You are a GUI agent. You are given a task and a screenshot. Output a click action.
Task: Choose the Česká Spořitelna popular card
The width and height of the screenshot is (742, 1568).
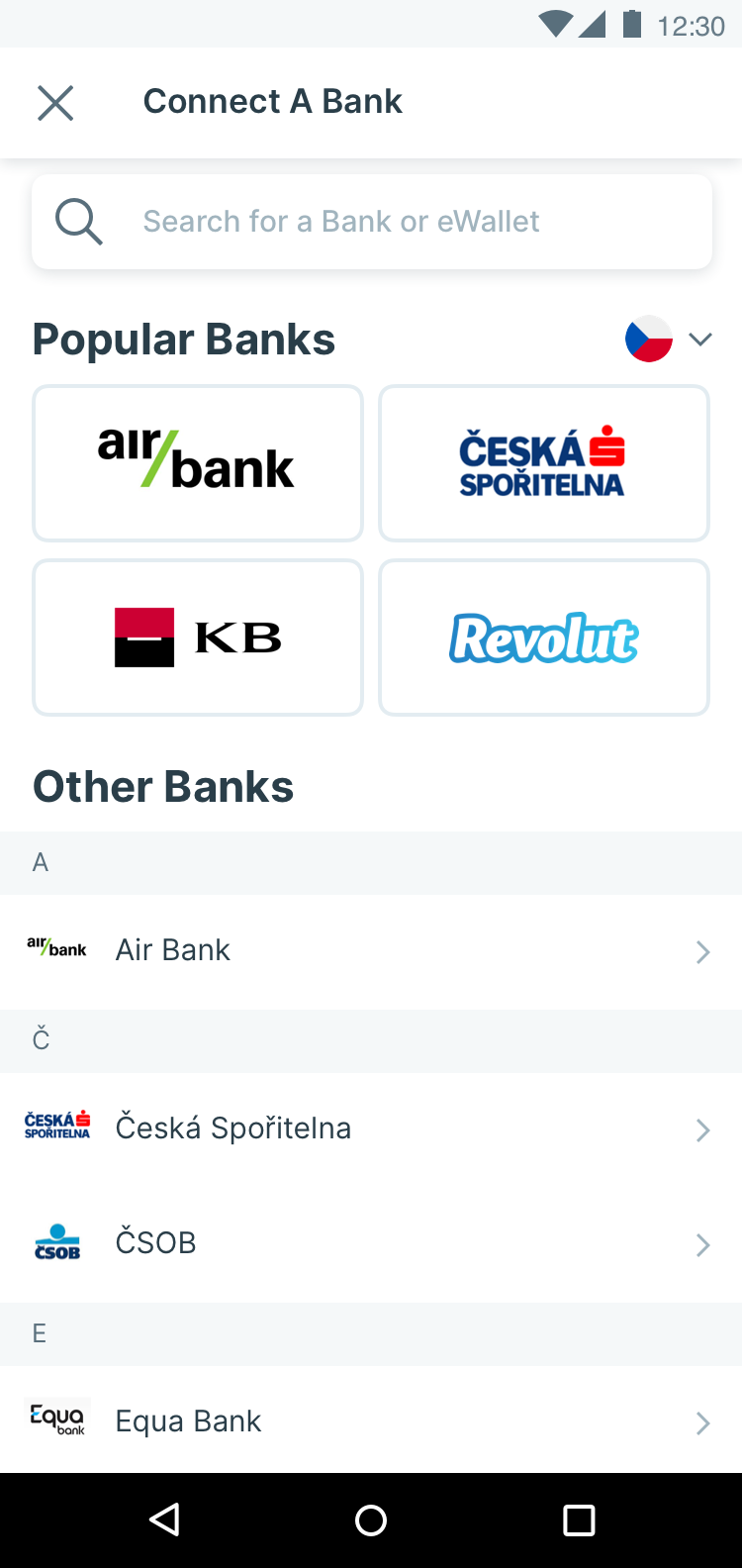(x=544, y=463)
